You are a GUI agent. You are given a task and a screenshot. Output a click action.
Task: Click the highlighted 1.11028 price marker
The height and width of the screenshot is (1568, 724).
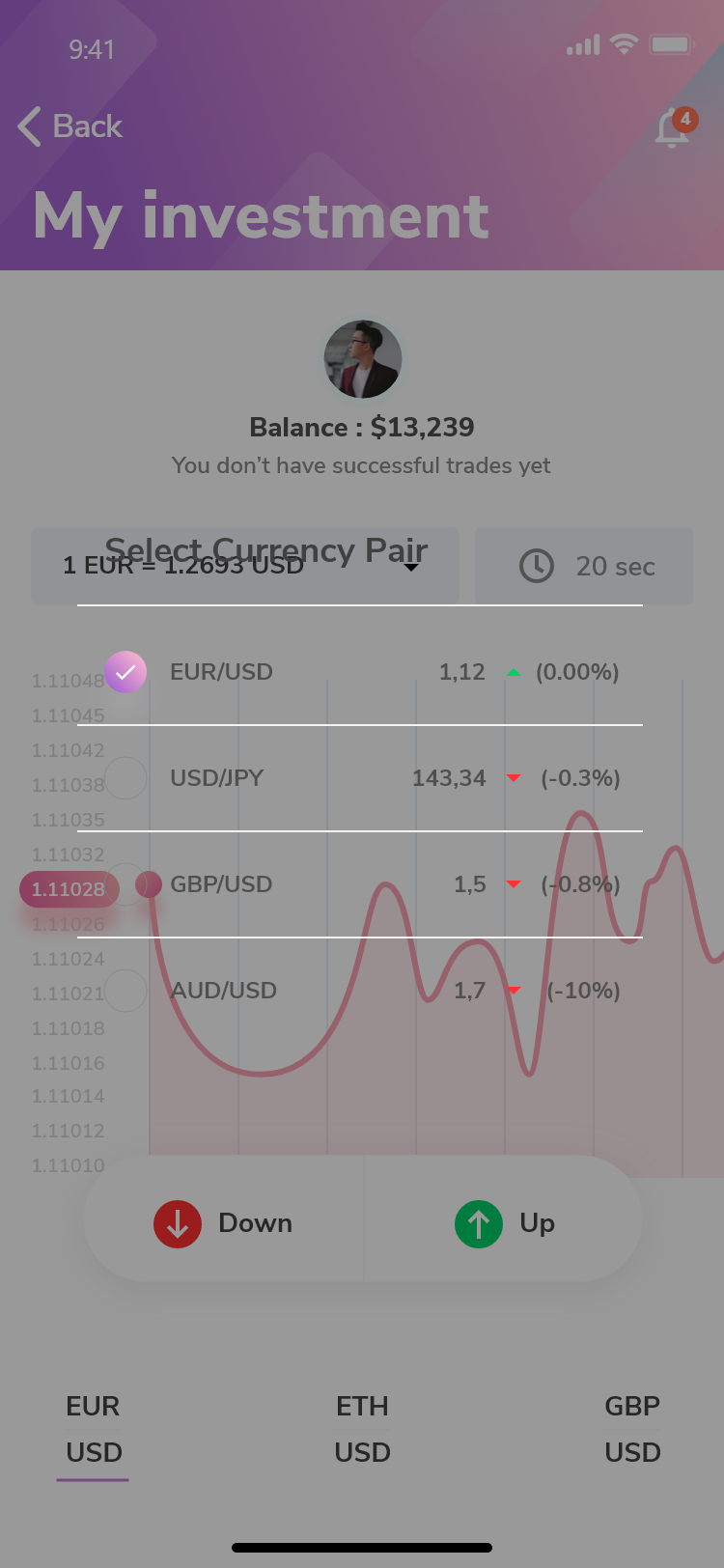pos(68,888)
